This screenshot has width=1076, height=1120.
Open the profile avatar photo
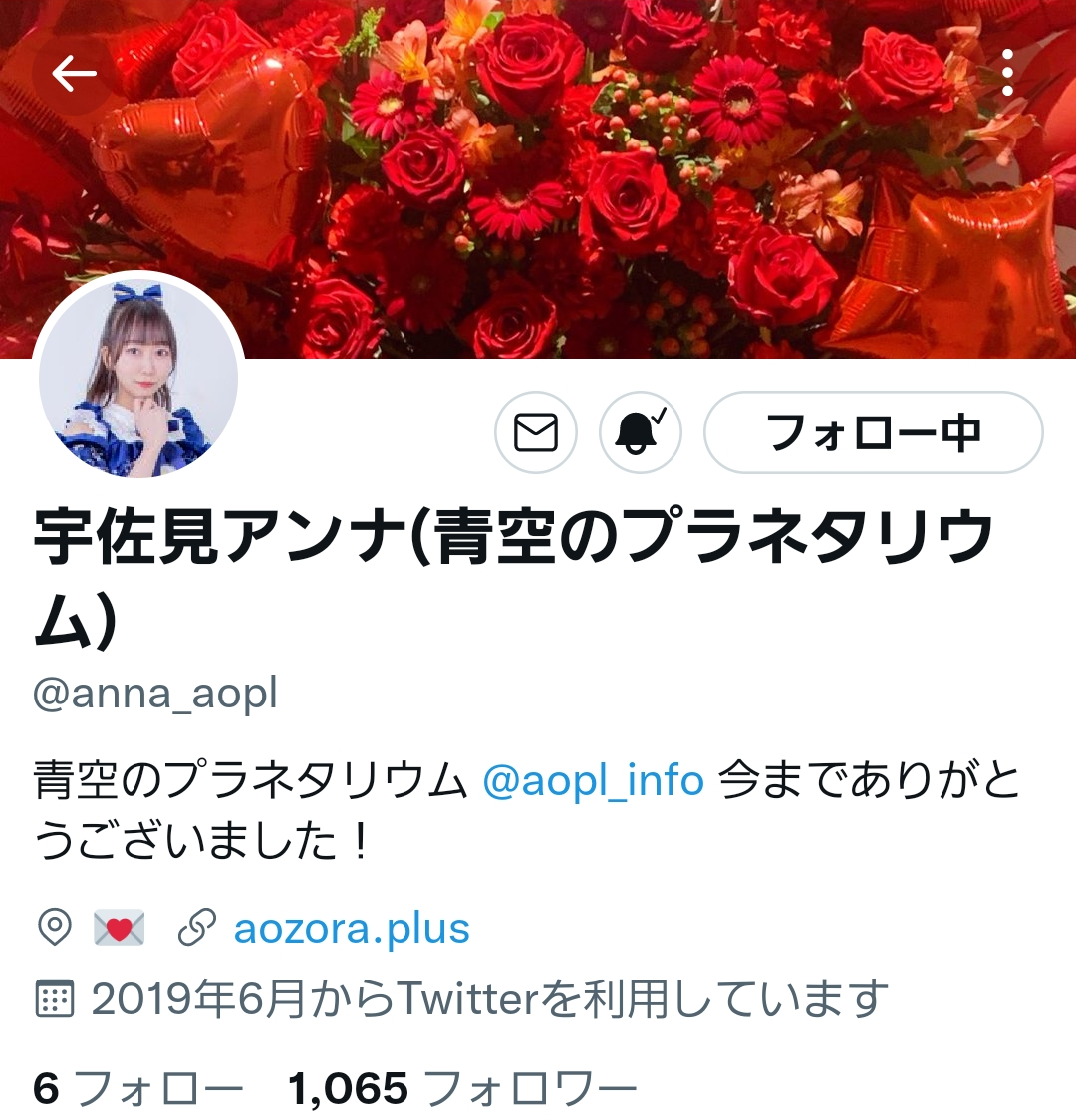coord(138,378)
